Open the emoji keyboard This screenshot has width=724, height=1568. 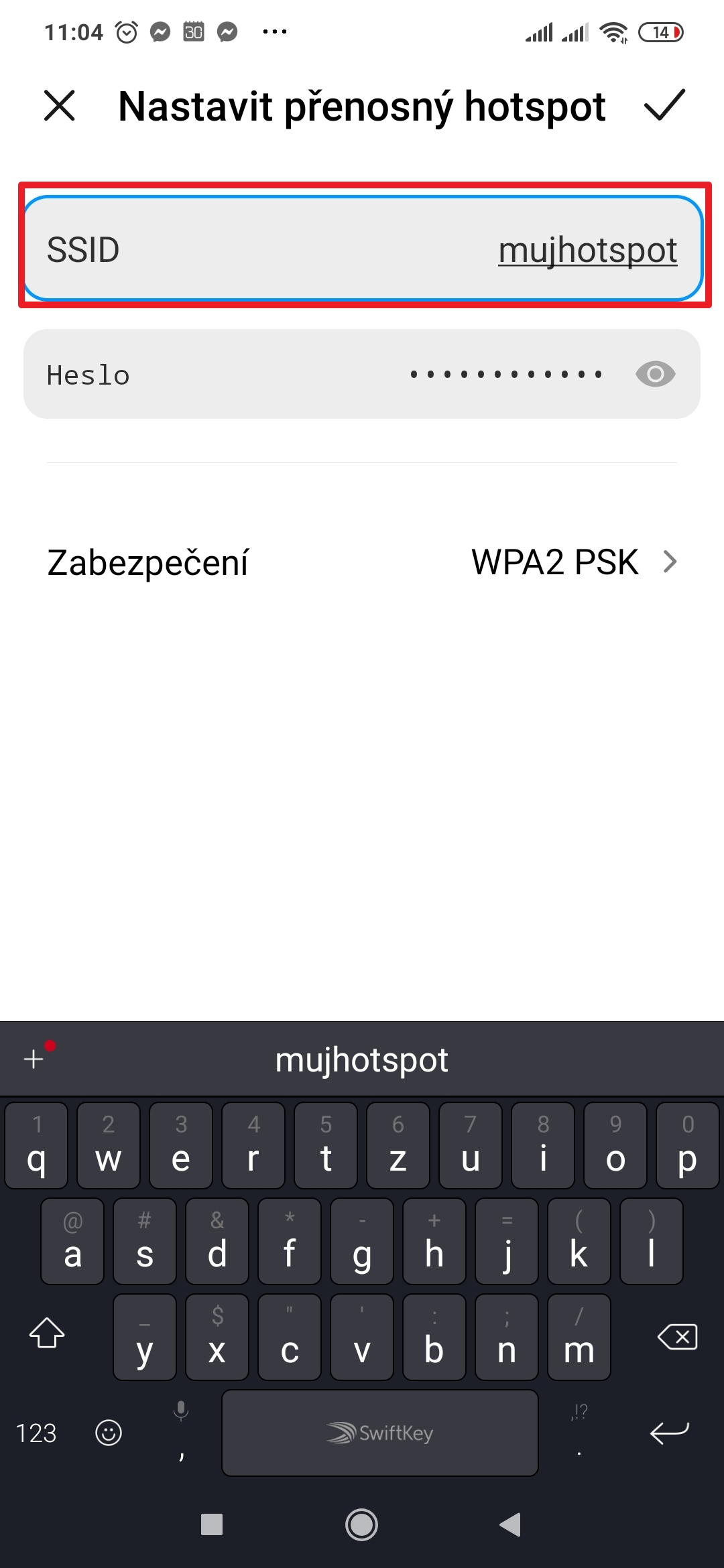tap(109, 1433)
